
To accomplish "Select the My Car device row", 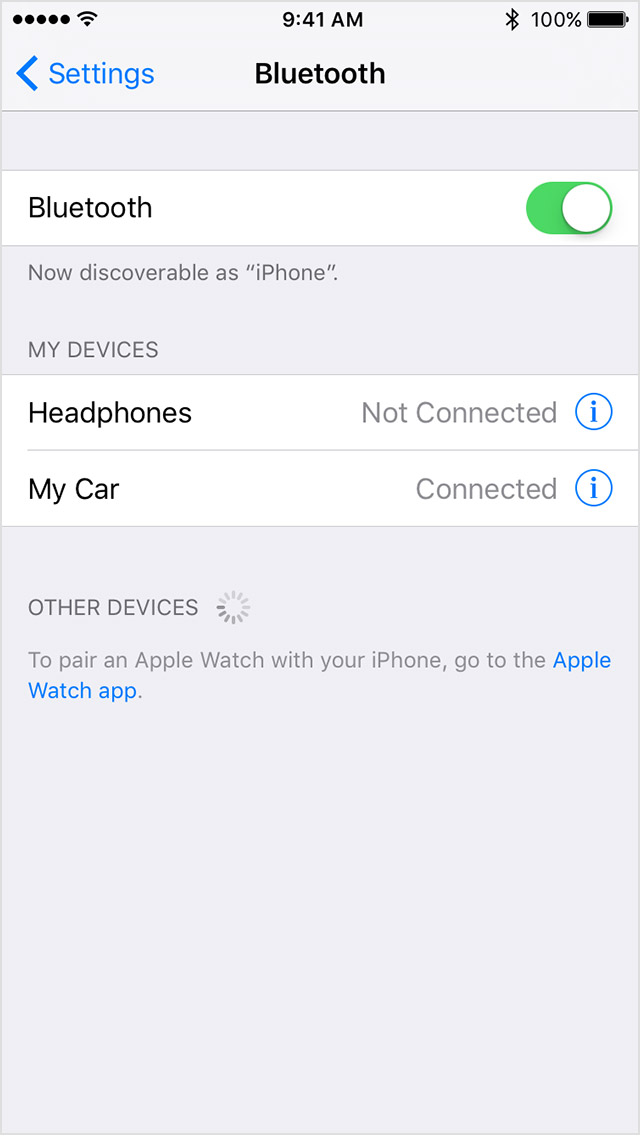I will pos(320,489).
